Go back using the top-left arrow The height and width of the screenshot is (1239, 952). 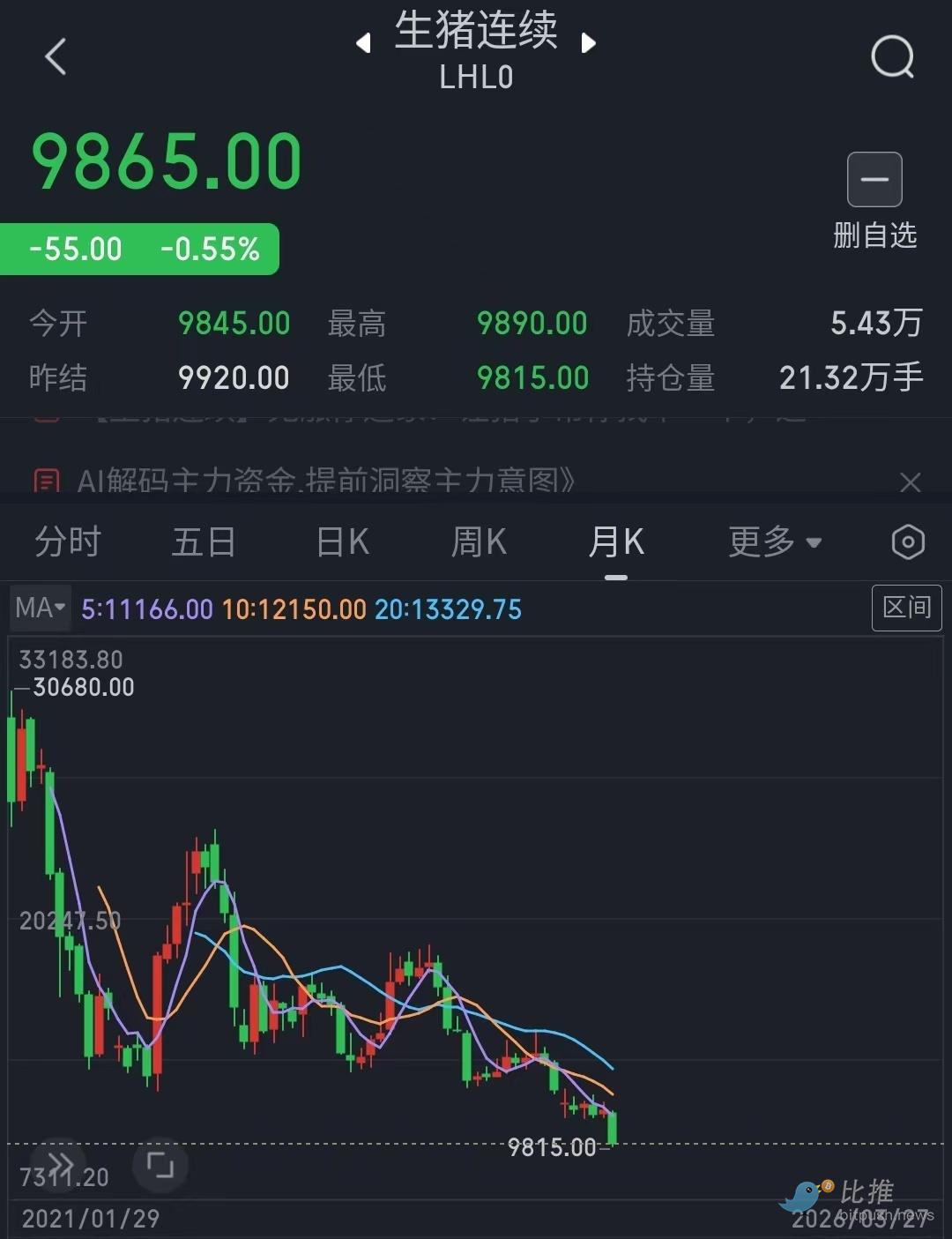tap(56, 57)
